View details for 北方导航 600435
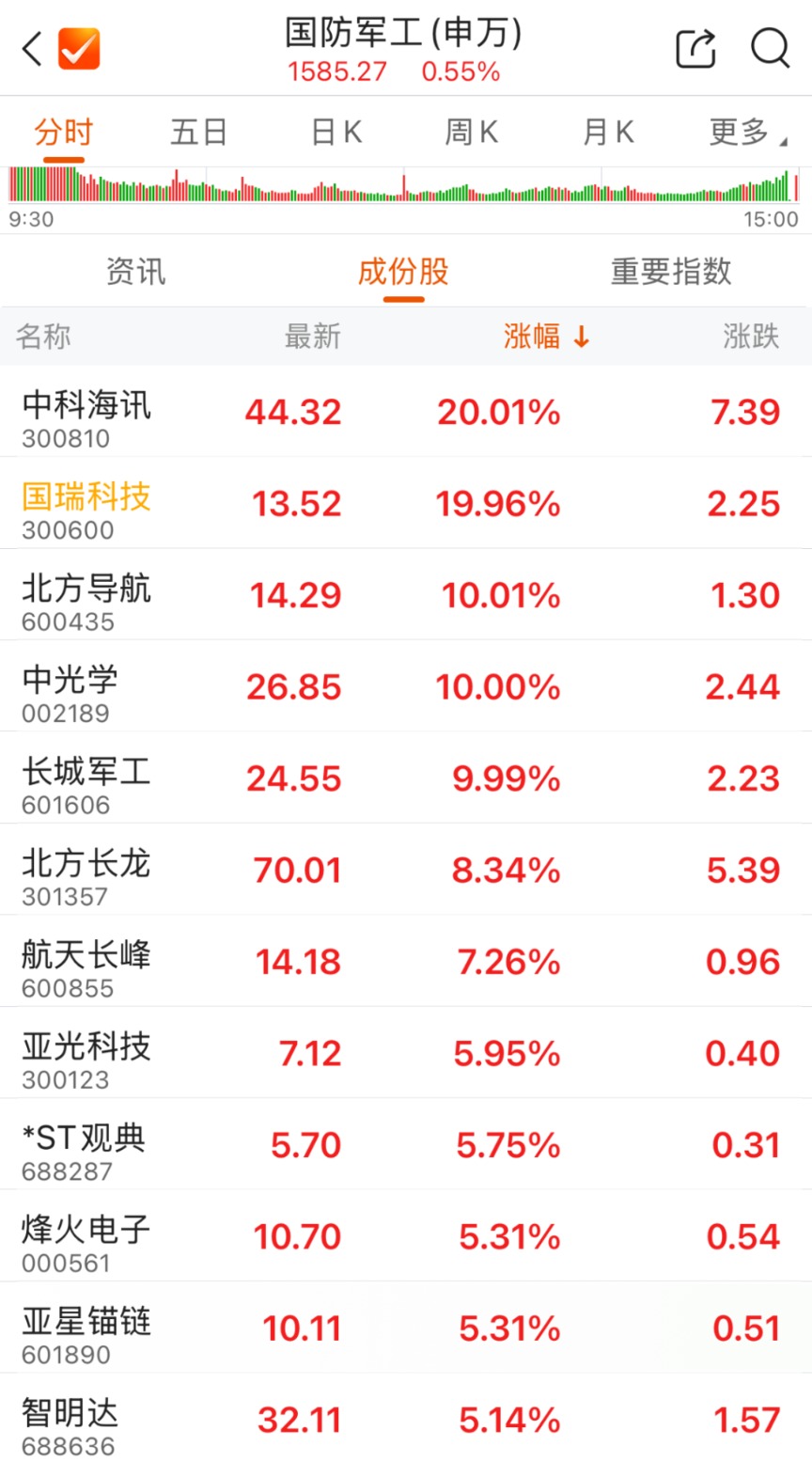This screenshot has width=812, height=1461. tap(406, 594)
